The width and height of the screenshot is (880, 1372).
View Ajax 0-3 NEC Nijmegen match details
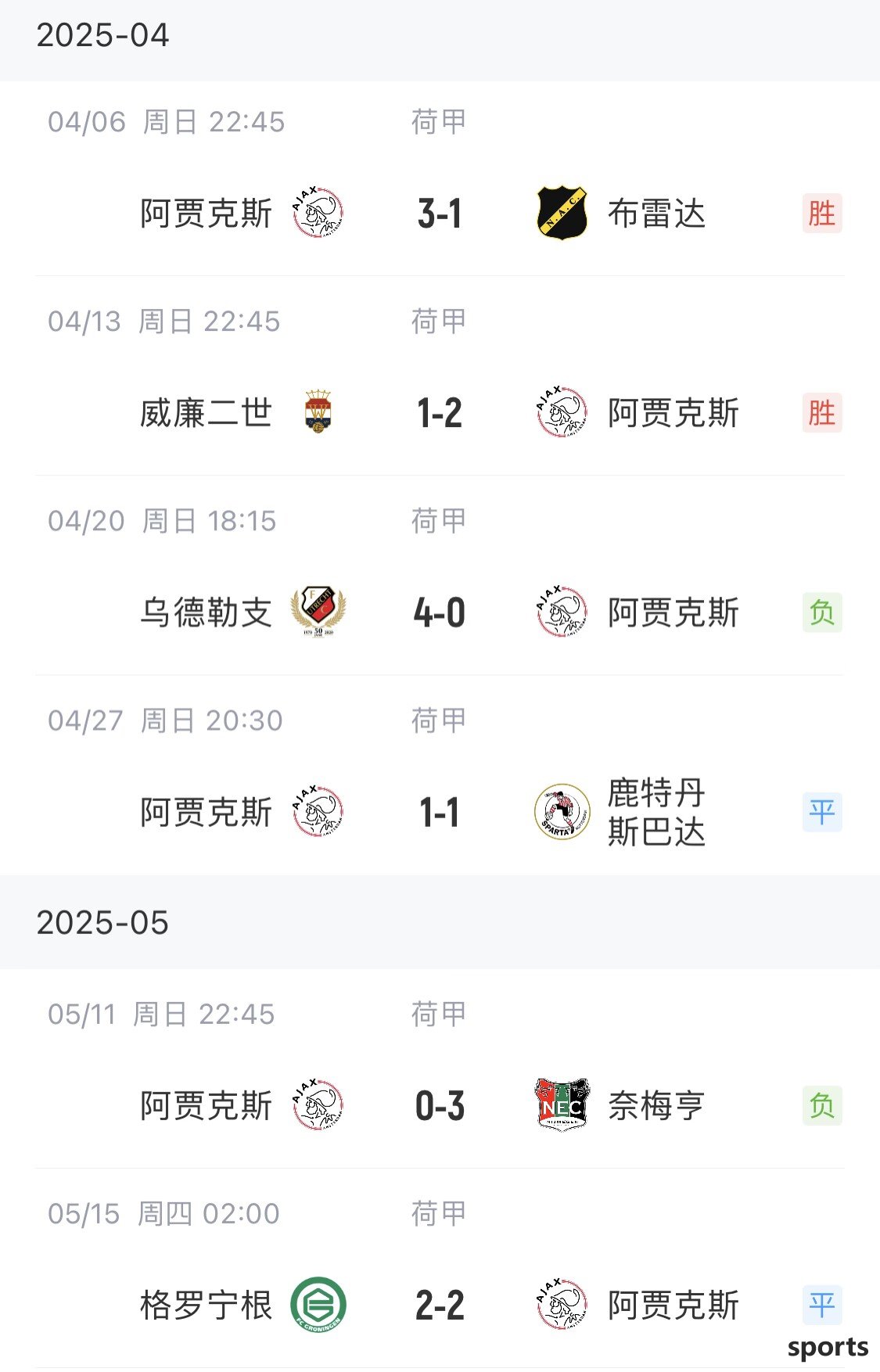pyautogui.click(x=440, y=1105)
